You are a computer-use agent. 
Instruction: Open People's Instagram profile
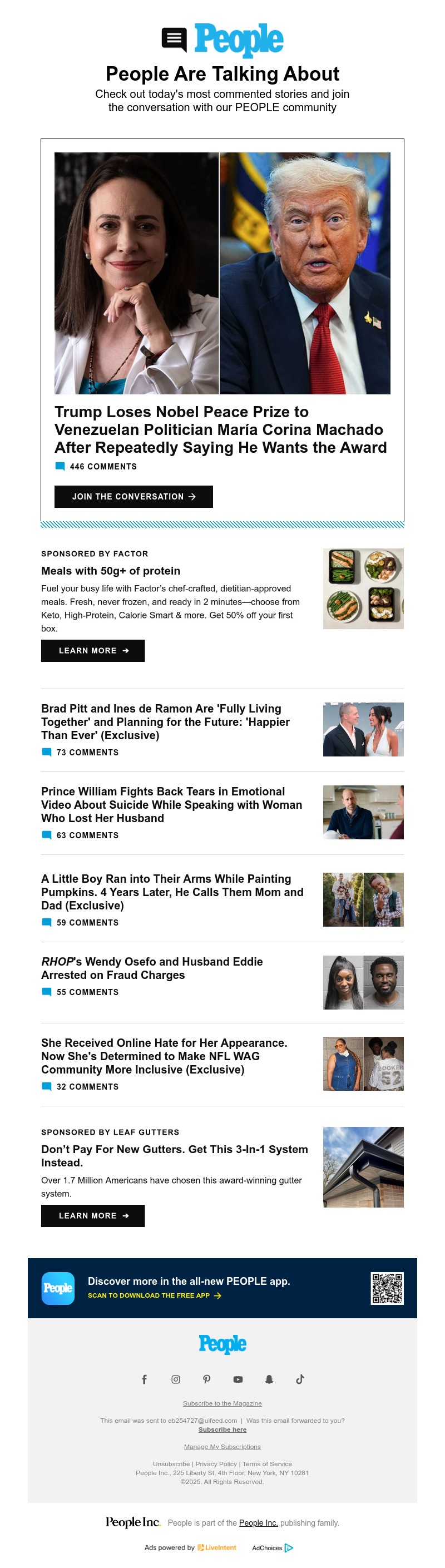[175, 1379]
